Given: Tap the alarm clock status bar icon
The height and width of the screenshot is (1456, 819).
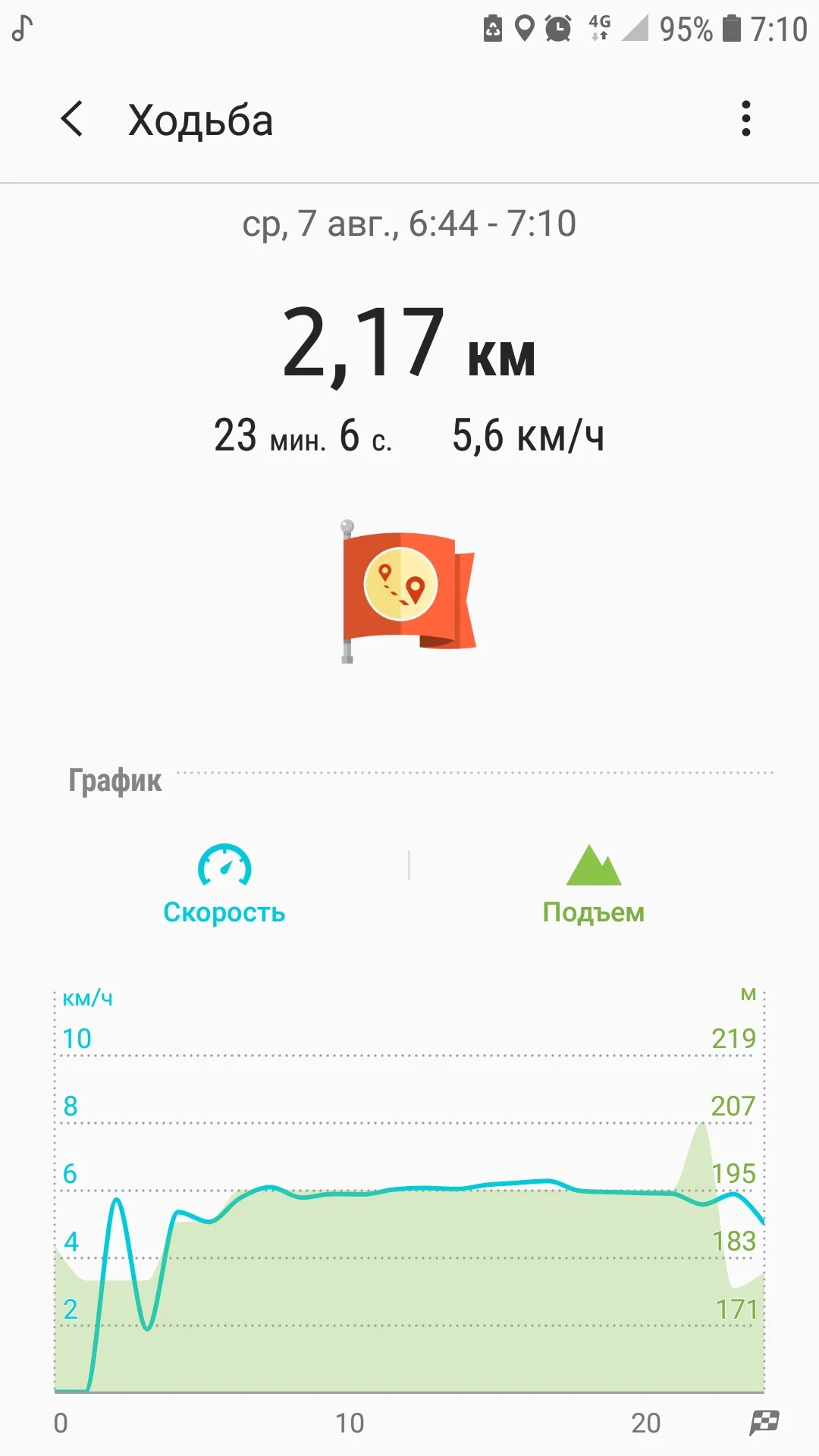Looking at the screenshot, I should click(557, 29).
